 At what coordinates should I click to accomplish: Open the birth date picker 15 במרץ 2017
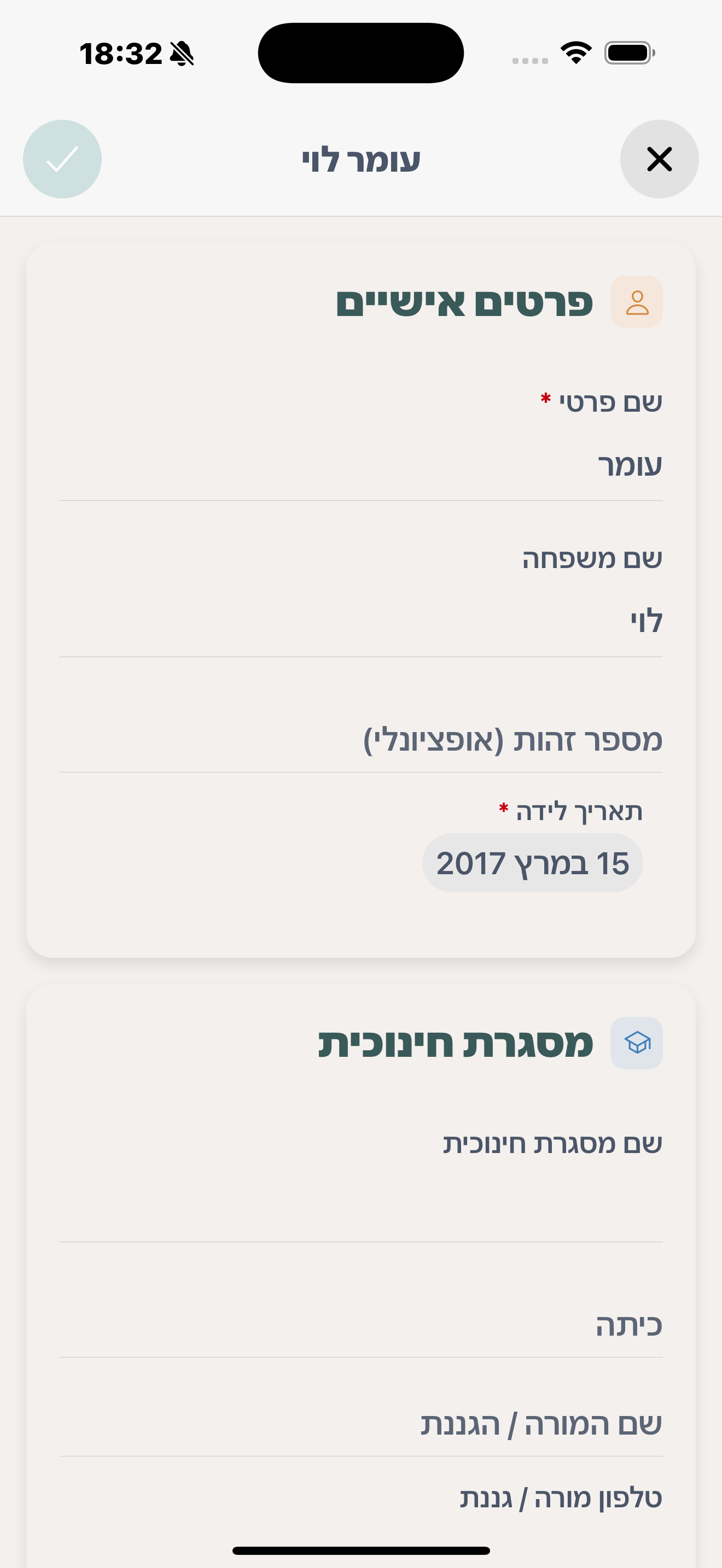coord(532,863)
